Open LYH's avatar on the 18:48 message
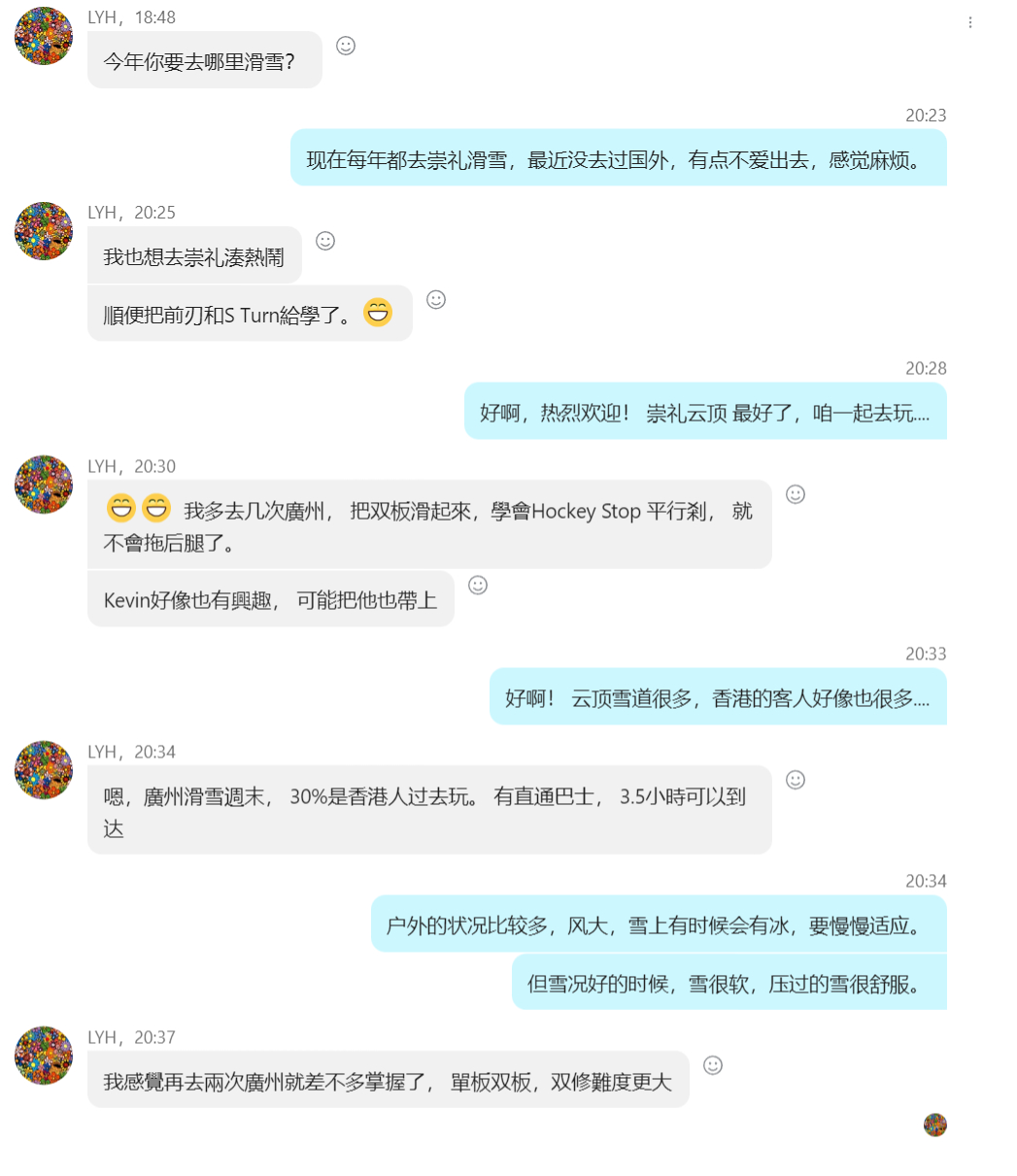The image size is (1017, 1176). [44, 37]
